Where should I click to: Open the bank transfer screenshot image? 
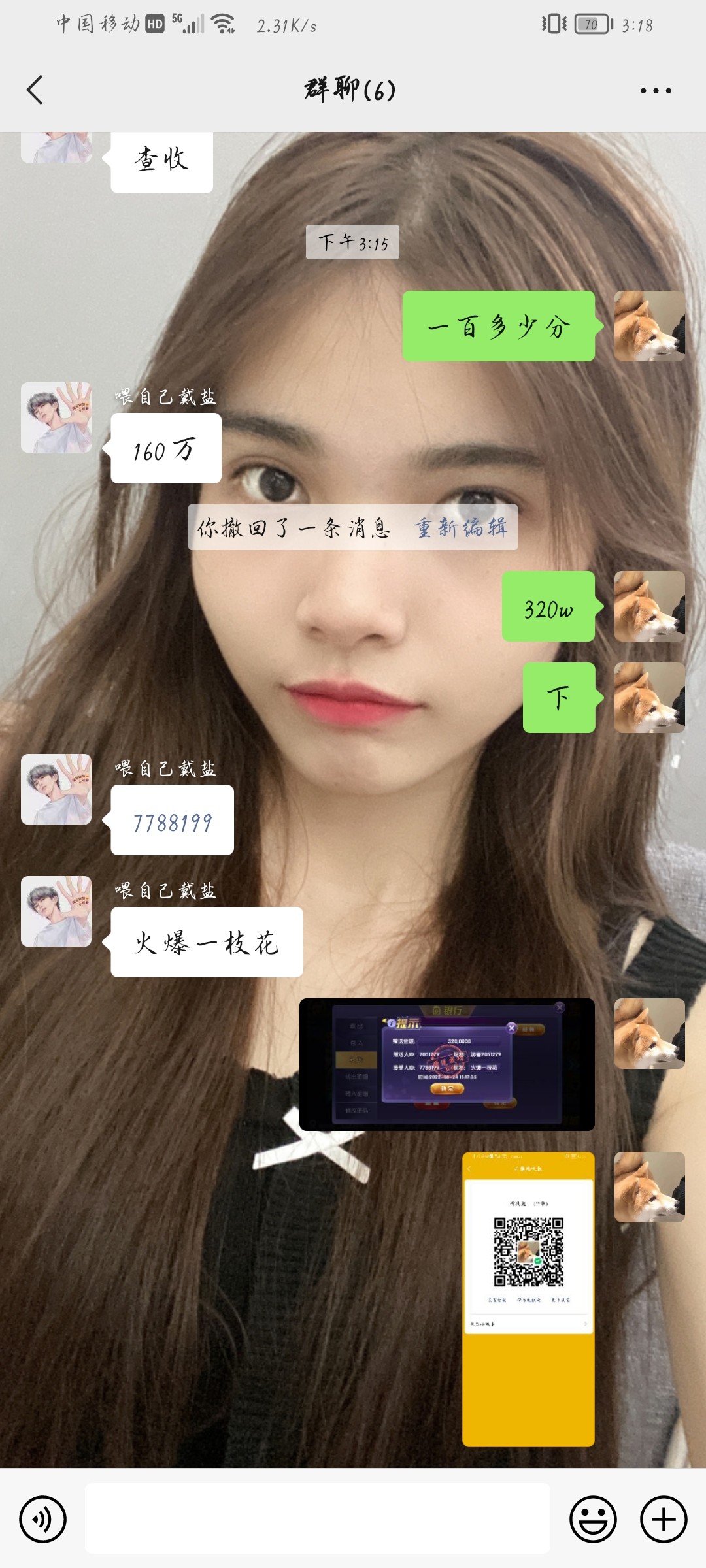point(446,1064)
